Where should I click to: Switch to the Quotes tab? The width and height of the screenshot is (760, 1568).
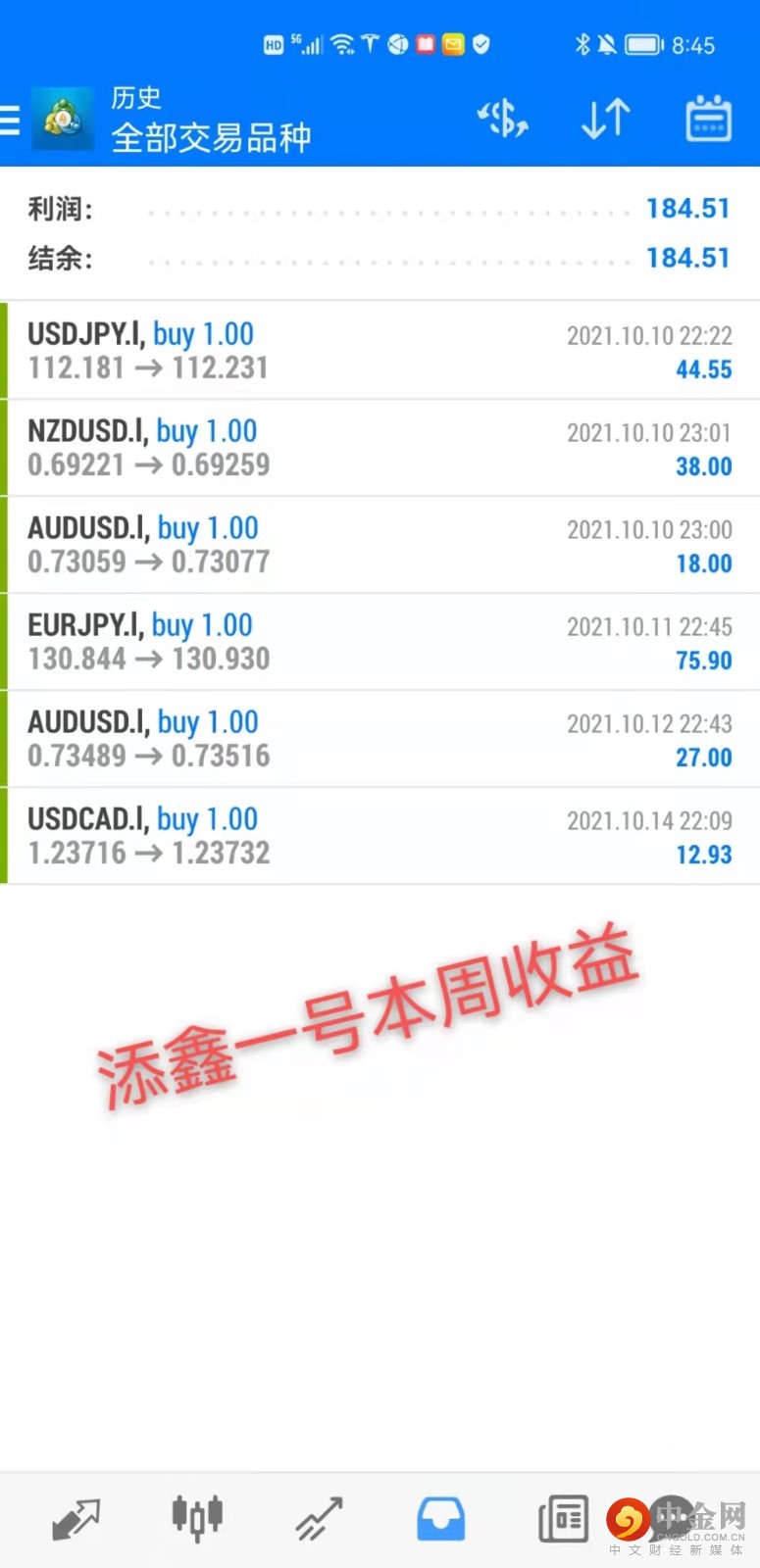pyautogui.click(x=76, y=1520)
